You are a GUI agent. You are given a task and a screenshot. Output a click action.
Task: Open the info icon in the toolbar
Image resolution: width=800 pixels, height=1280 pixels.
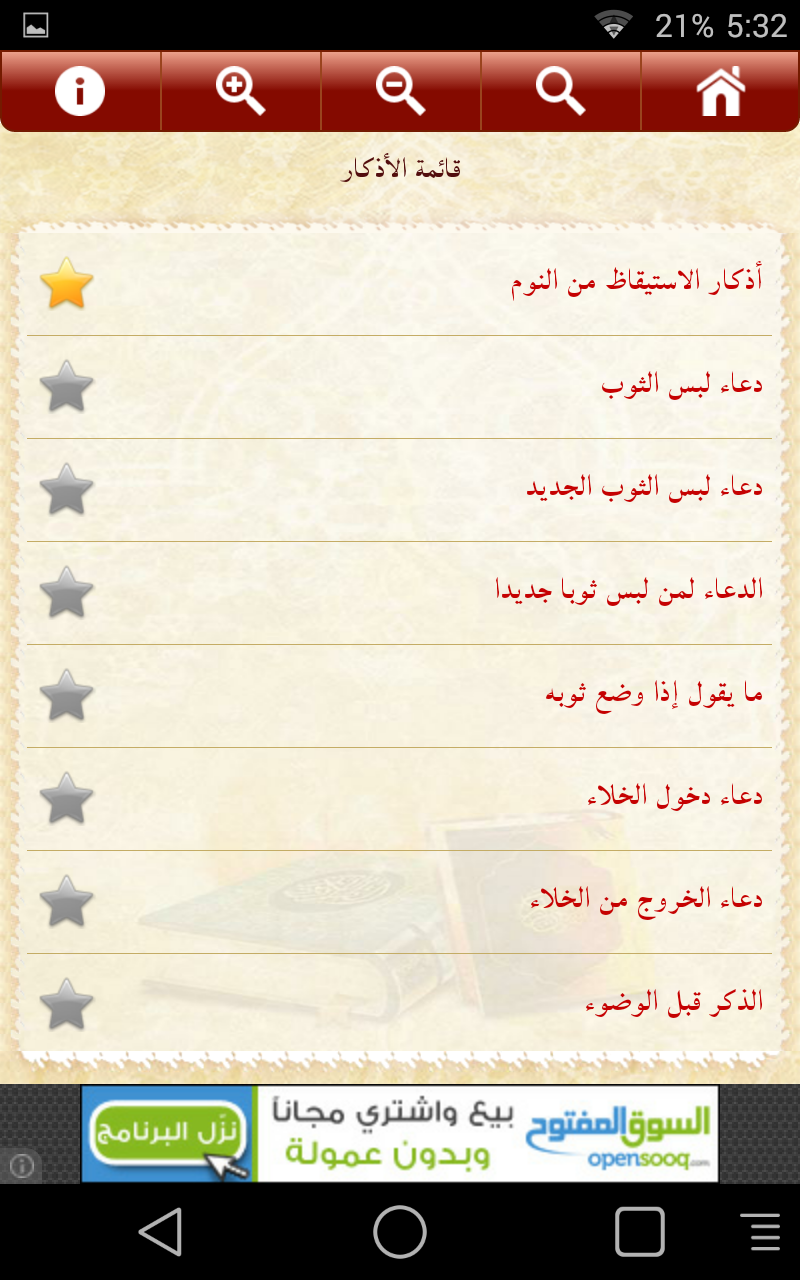point(80,92)
